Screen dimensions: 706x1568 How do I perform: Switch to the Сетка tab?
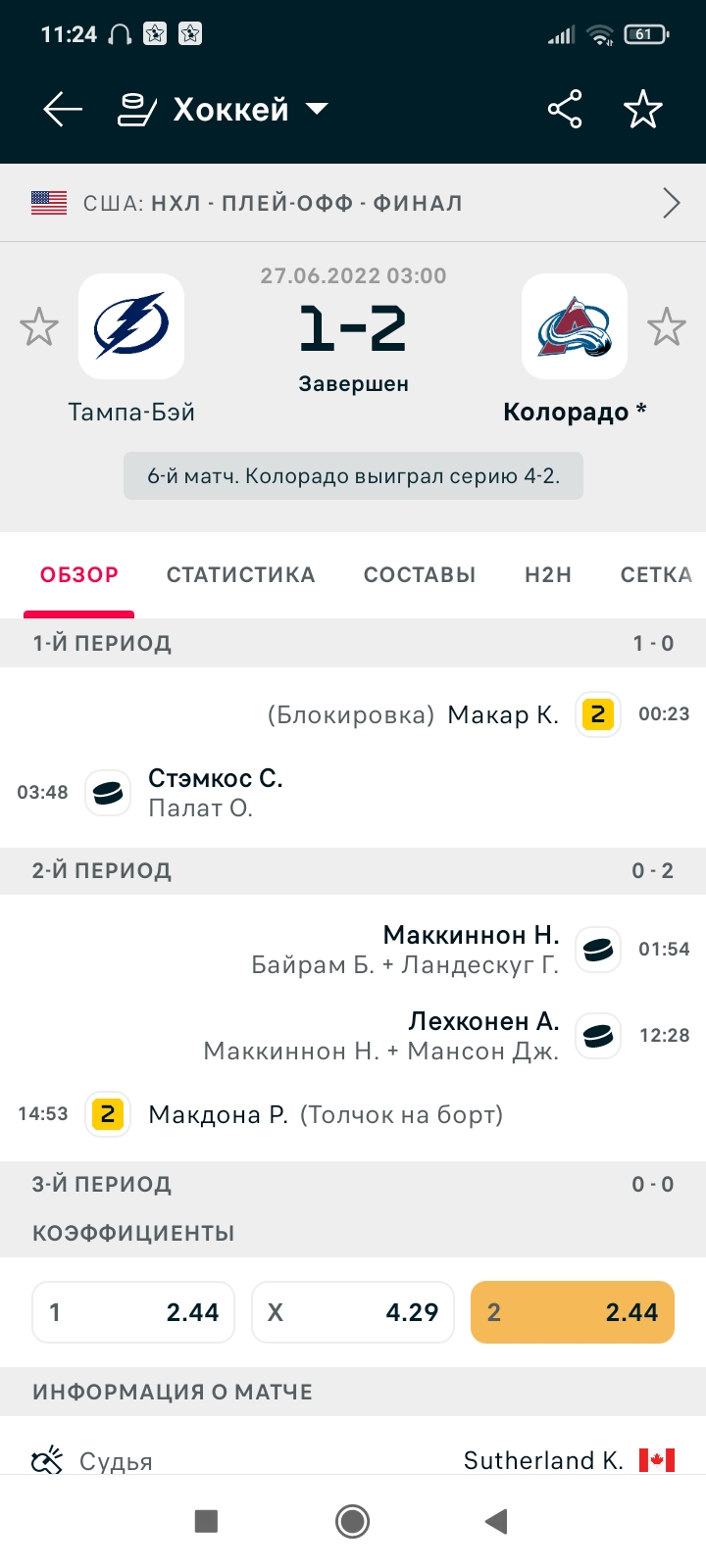(x=657, y=575)
